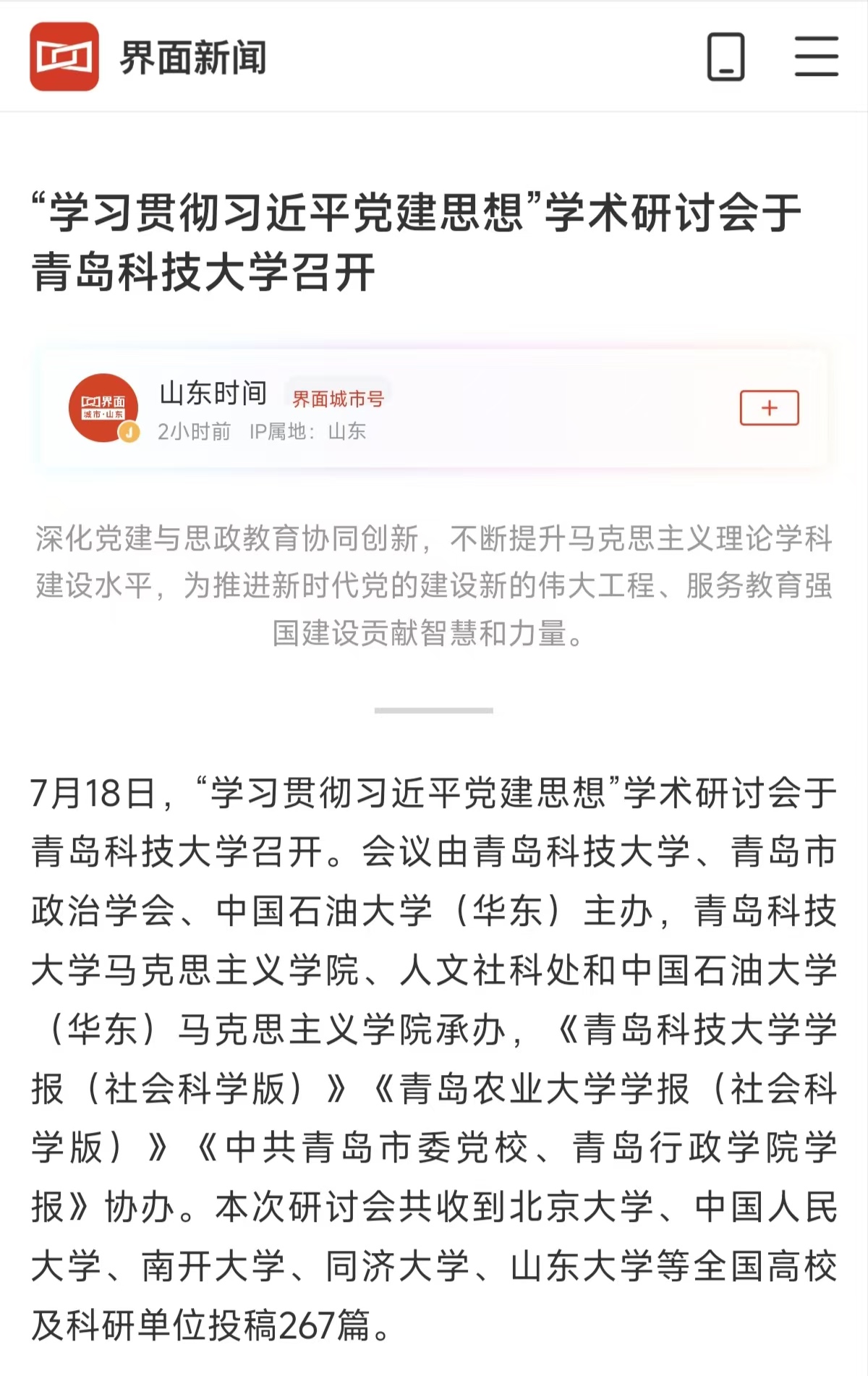This screenshot has height=1376, width=868.
Task: Open the hamburger menu
Action: click(816, 56)
